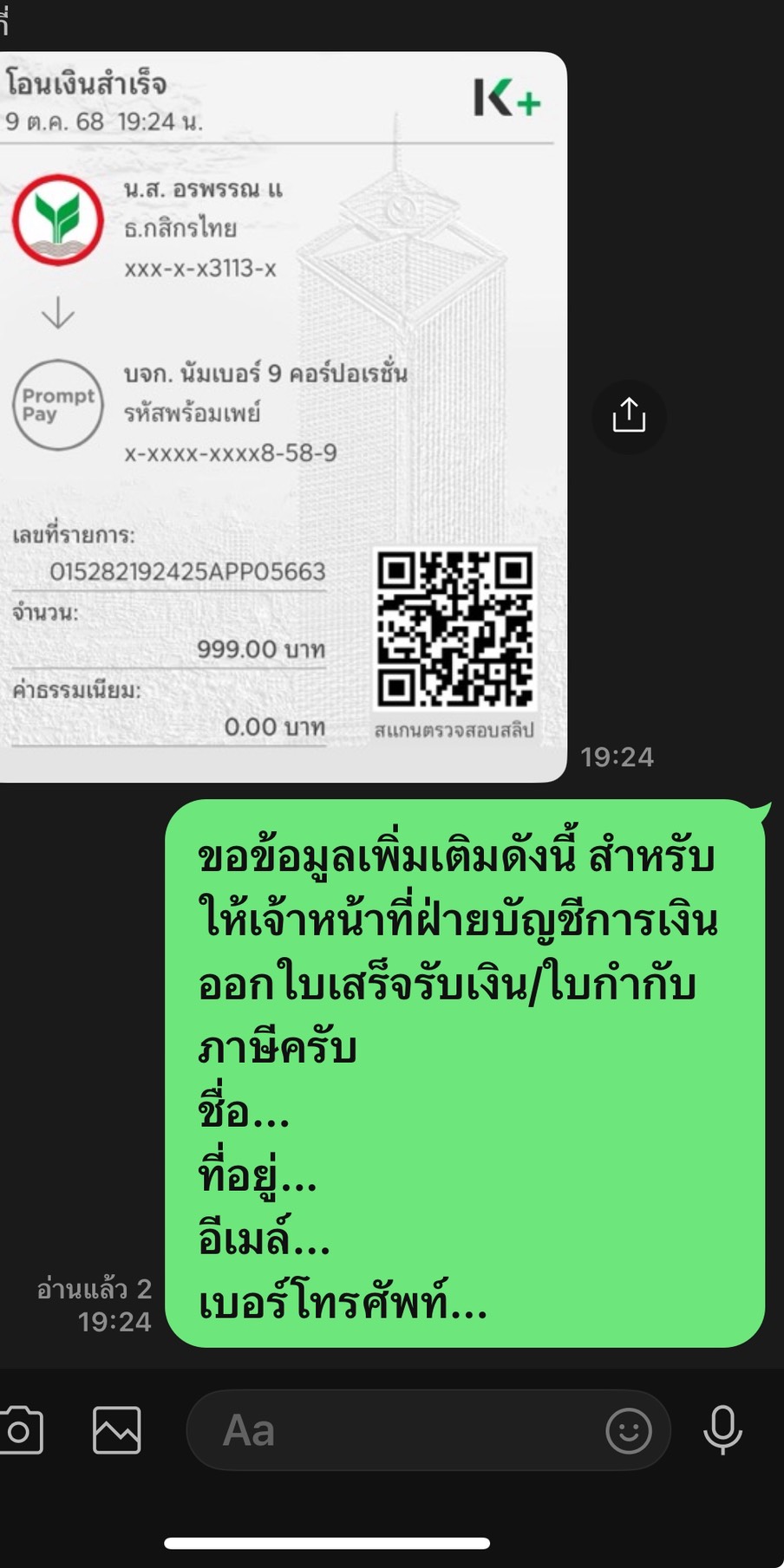Open the photo gallery picker
The image size is (784, 1568).
(x=117, y=1430)
